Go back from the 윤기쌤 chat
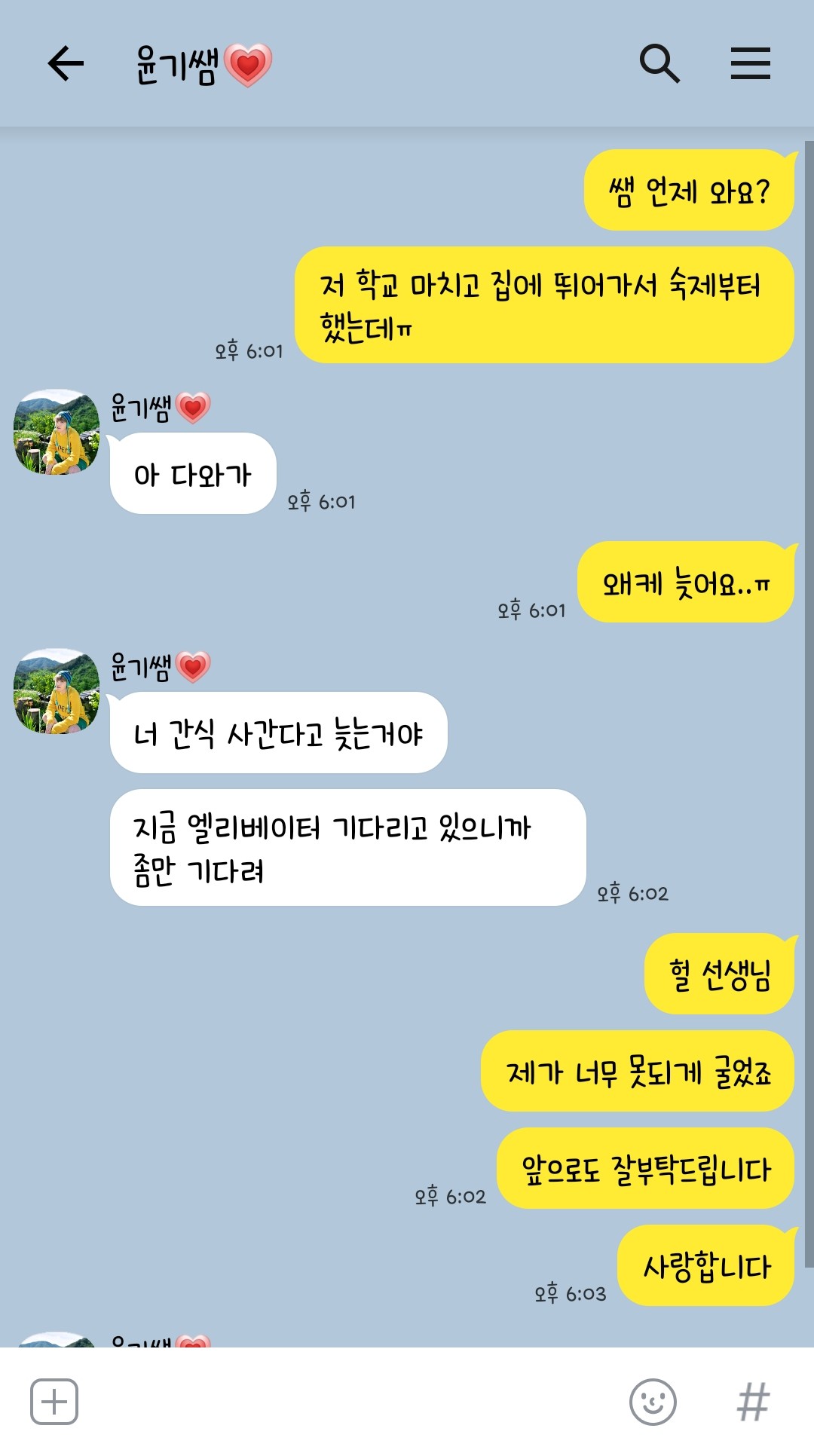 point(66,63)
